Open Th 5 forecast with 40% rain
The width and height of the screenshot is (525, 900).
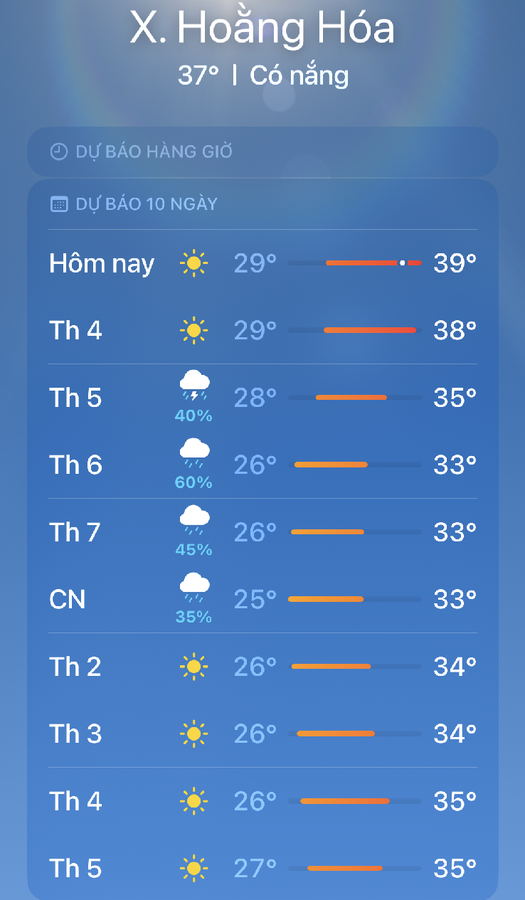point(263,397)
